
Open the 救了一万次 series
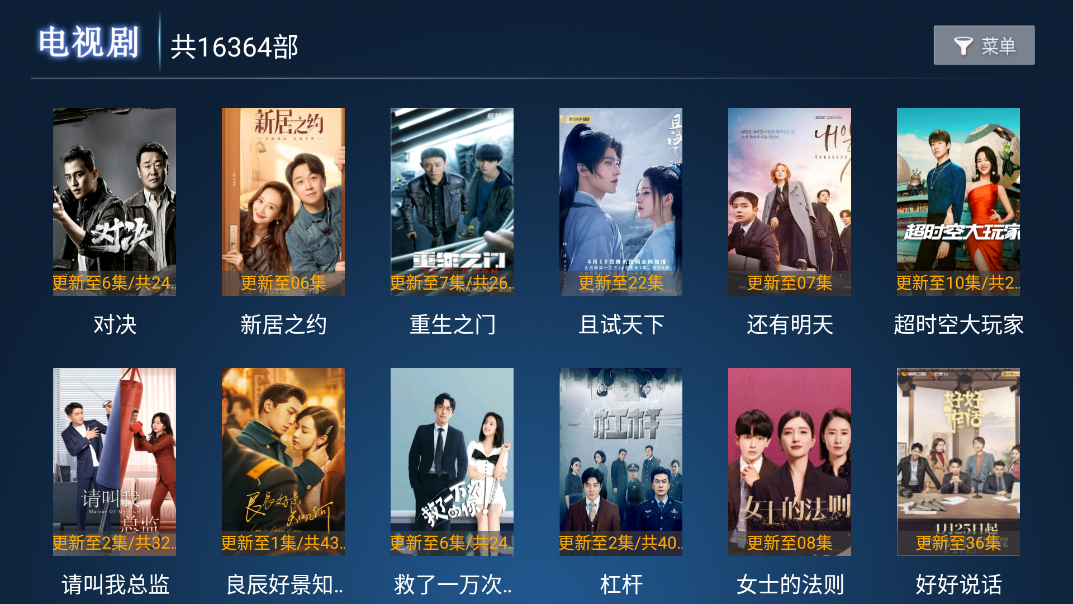click(452, 461)
